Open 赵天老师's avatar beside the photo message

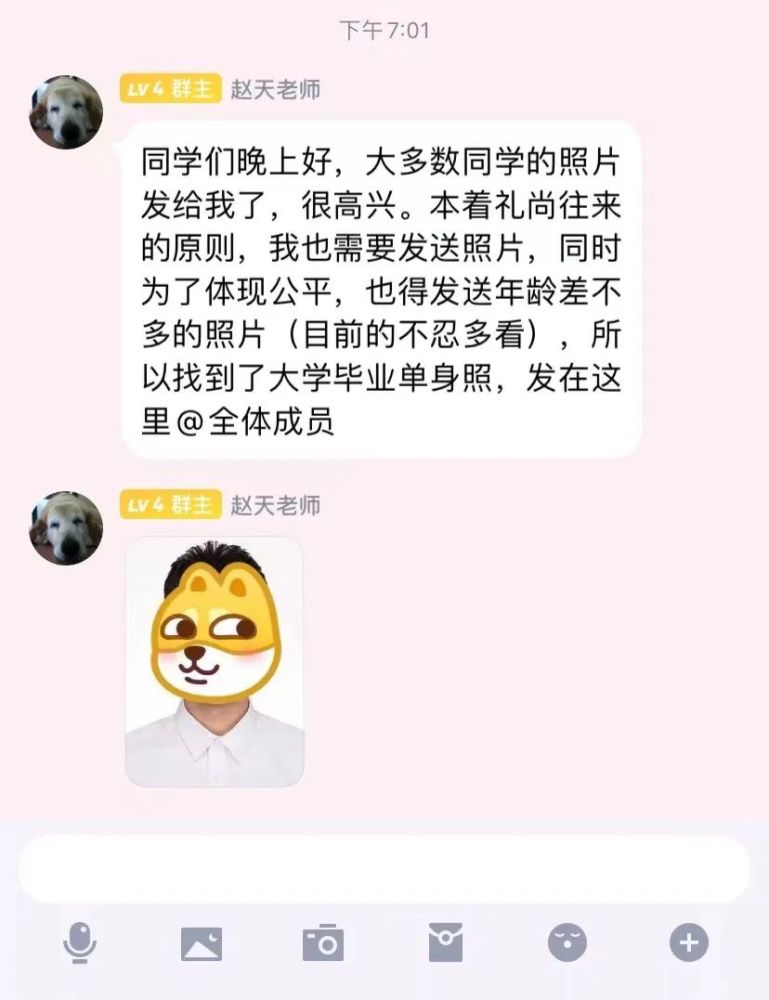(66, 528)
